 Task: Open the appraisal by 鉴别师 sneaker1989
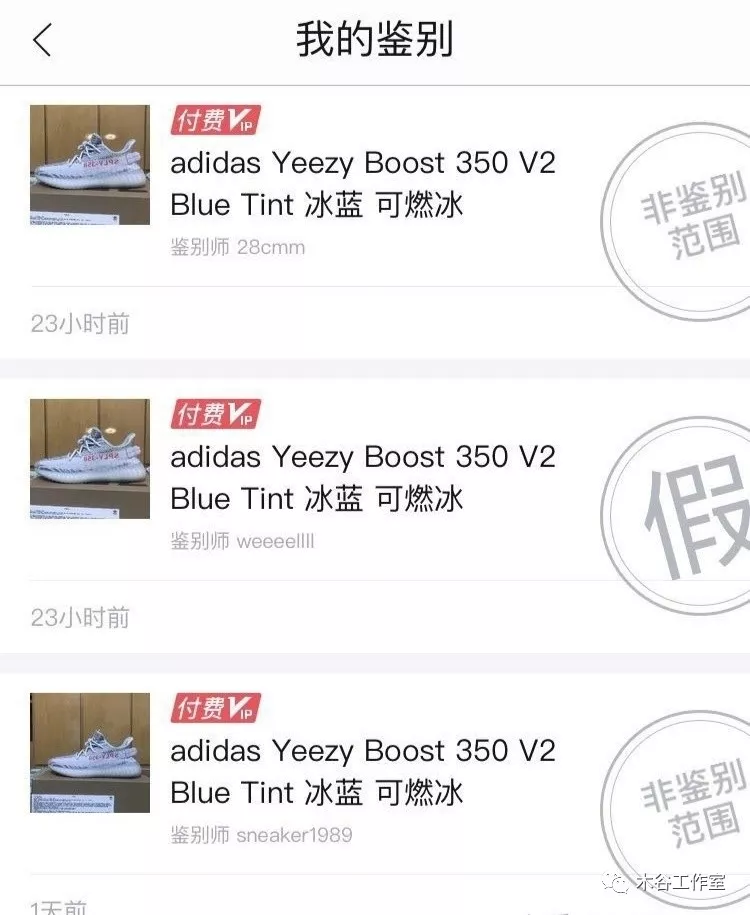(x=362, y=771)
